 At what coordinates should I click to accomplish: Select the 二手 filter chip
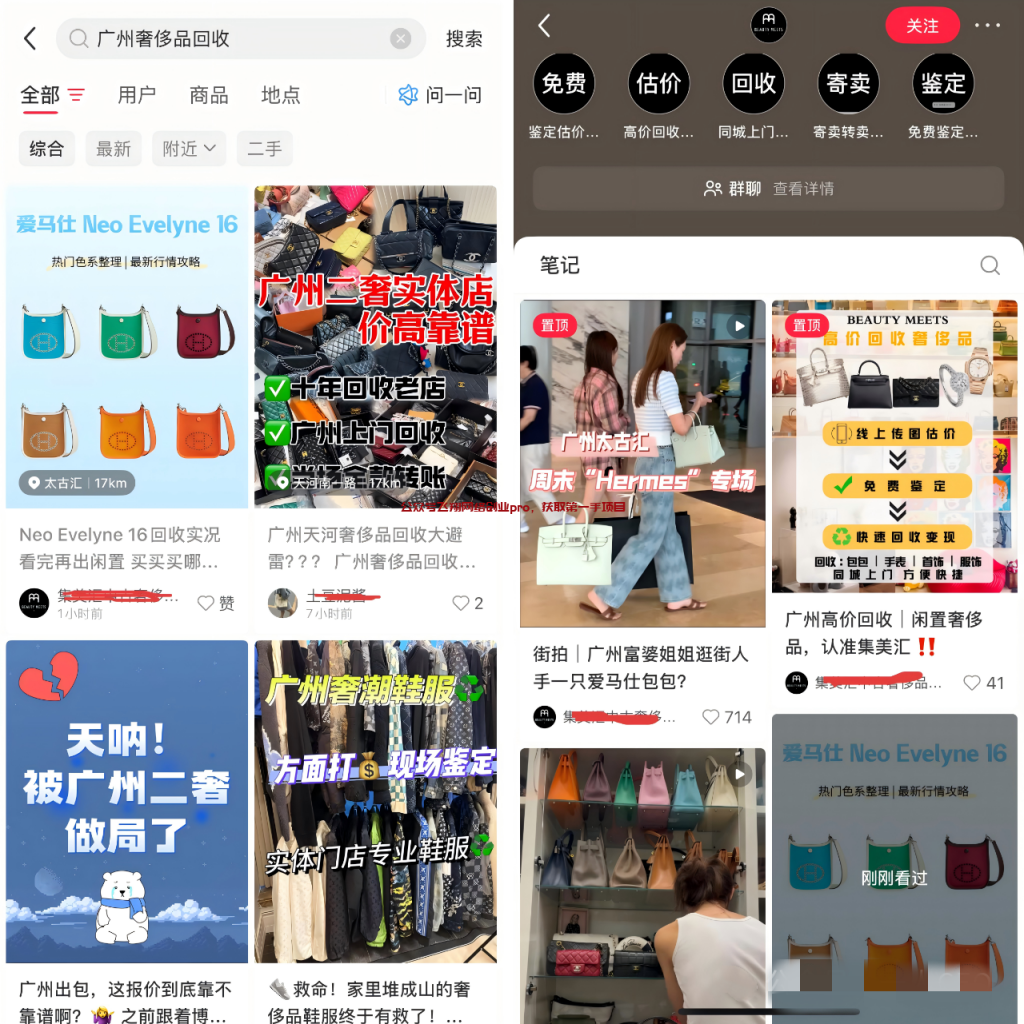(x=264, y=149)
